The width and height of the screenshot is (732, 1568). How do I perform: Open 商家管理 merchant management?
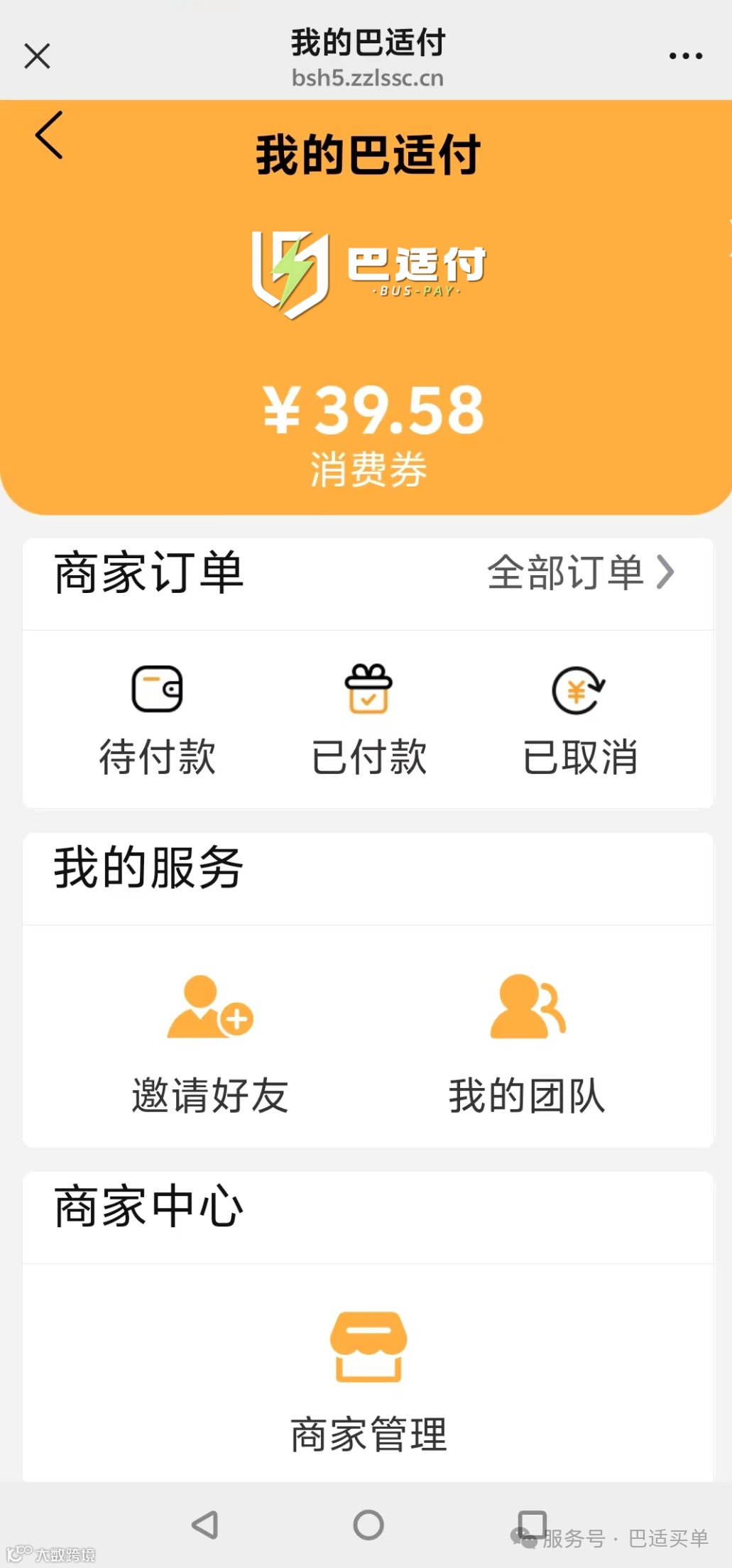(368, 1382)
